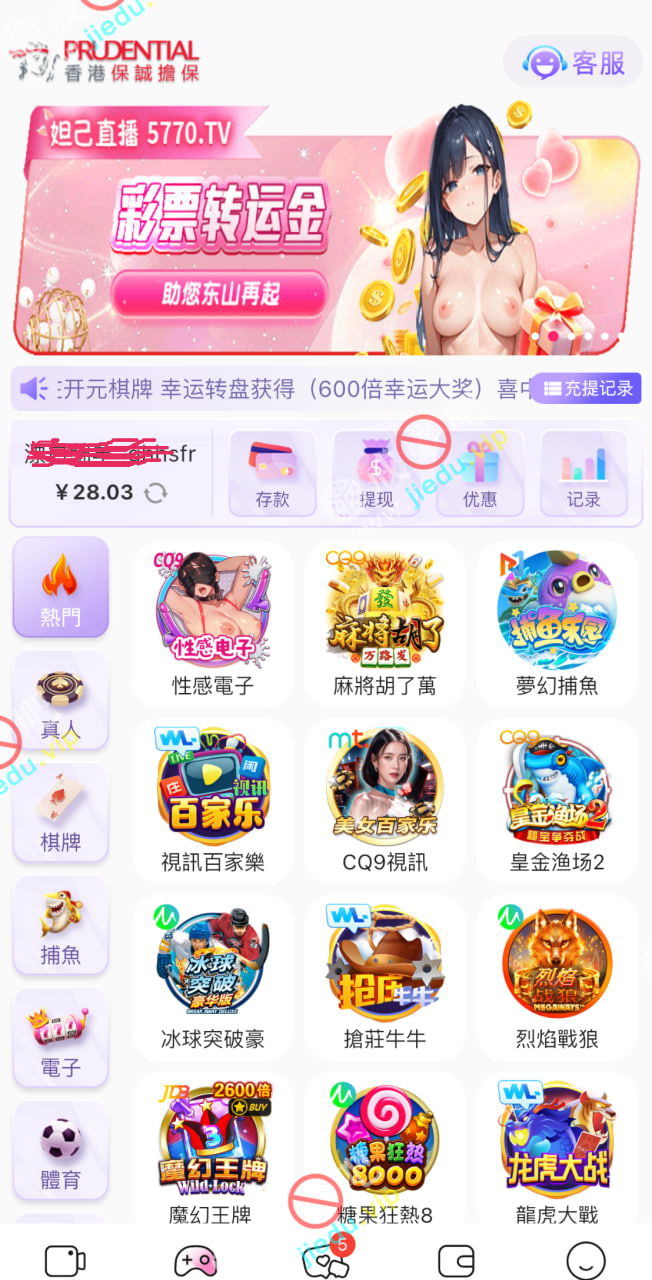Open 客服 customer service
This screenshot has height=1280, width=652.
pyautogui.click(x=572, y=62)
